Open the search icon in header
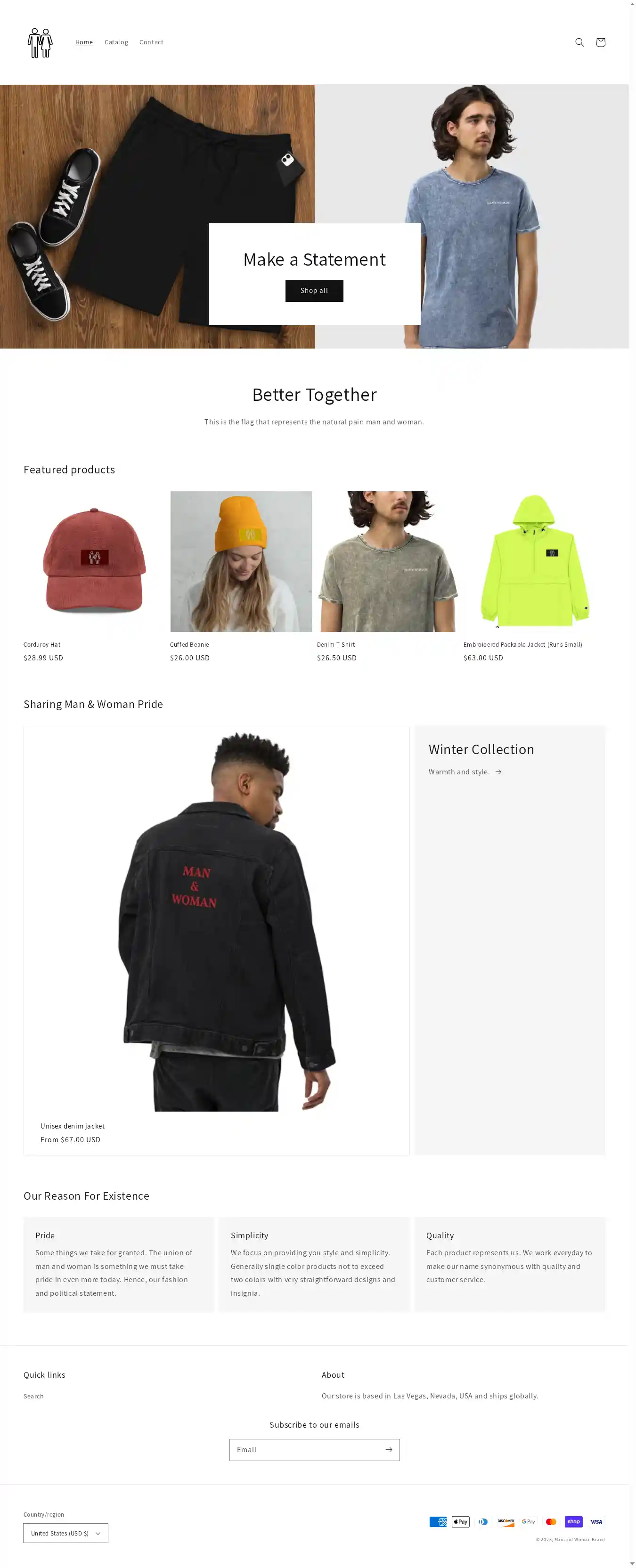Image resolution: width=636 pixels, height=1568 pixels. click(x=579, y=42)
